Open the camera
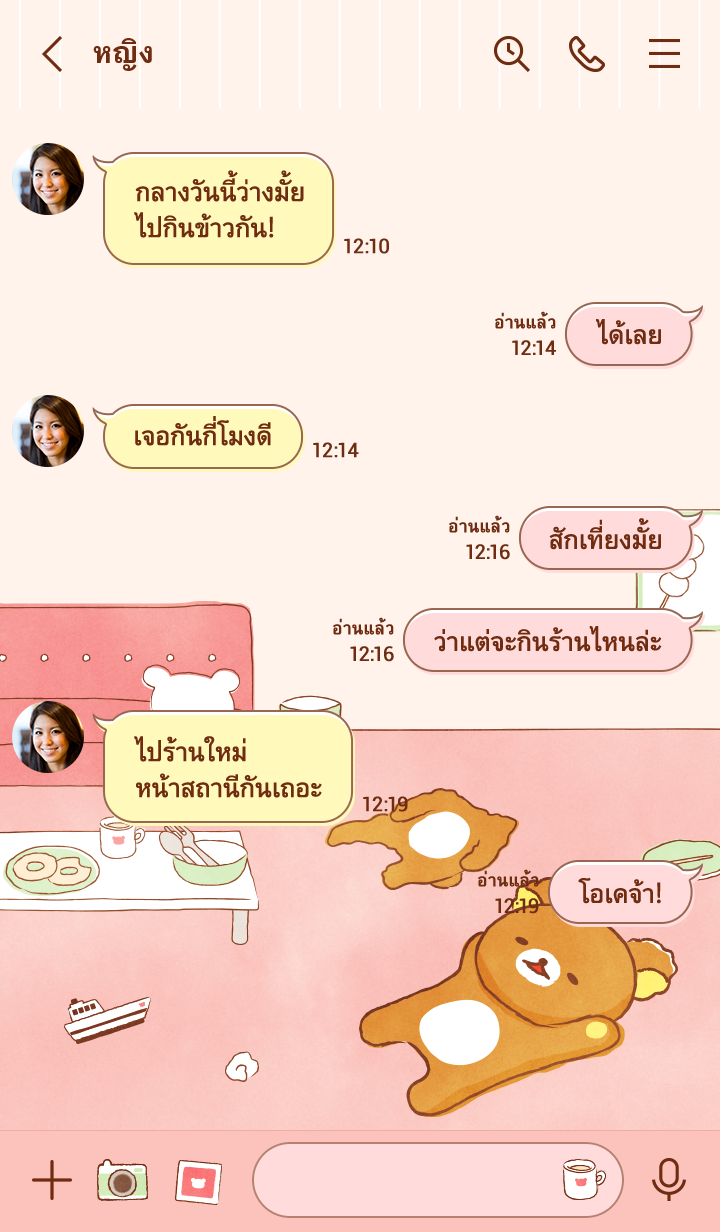This screenshot has height=1232, width=720. pyautogui.click(x=122, y=1181)
